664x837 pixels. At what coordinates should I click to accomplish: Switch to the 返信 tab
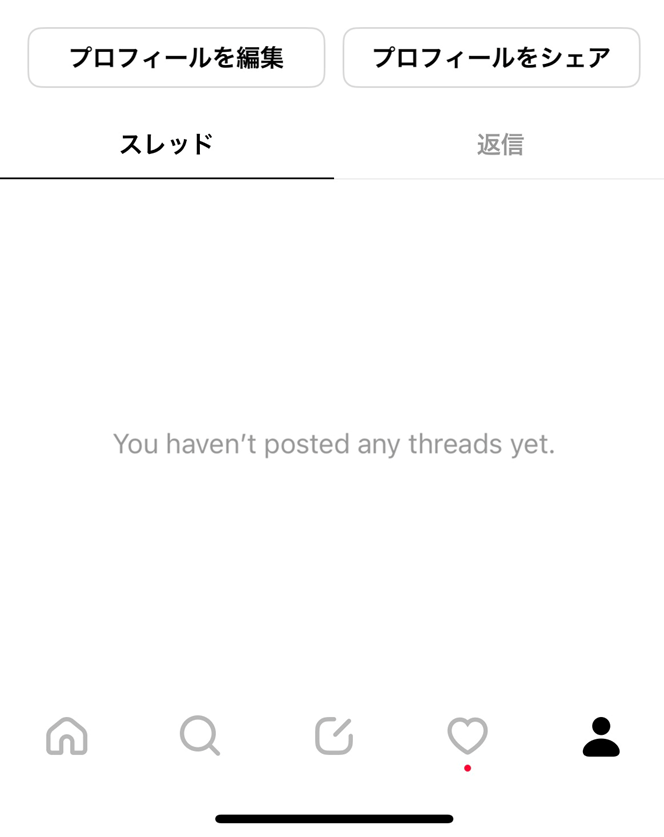click(499, 145)
